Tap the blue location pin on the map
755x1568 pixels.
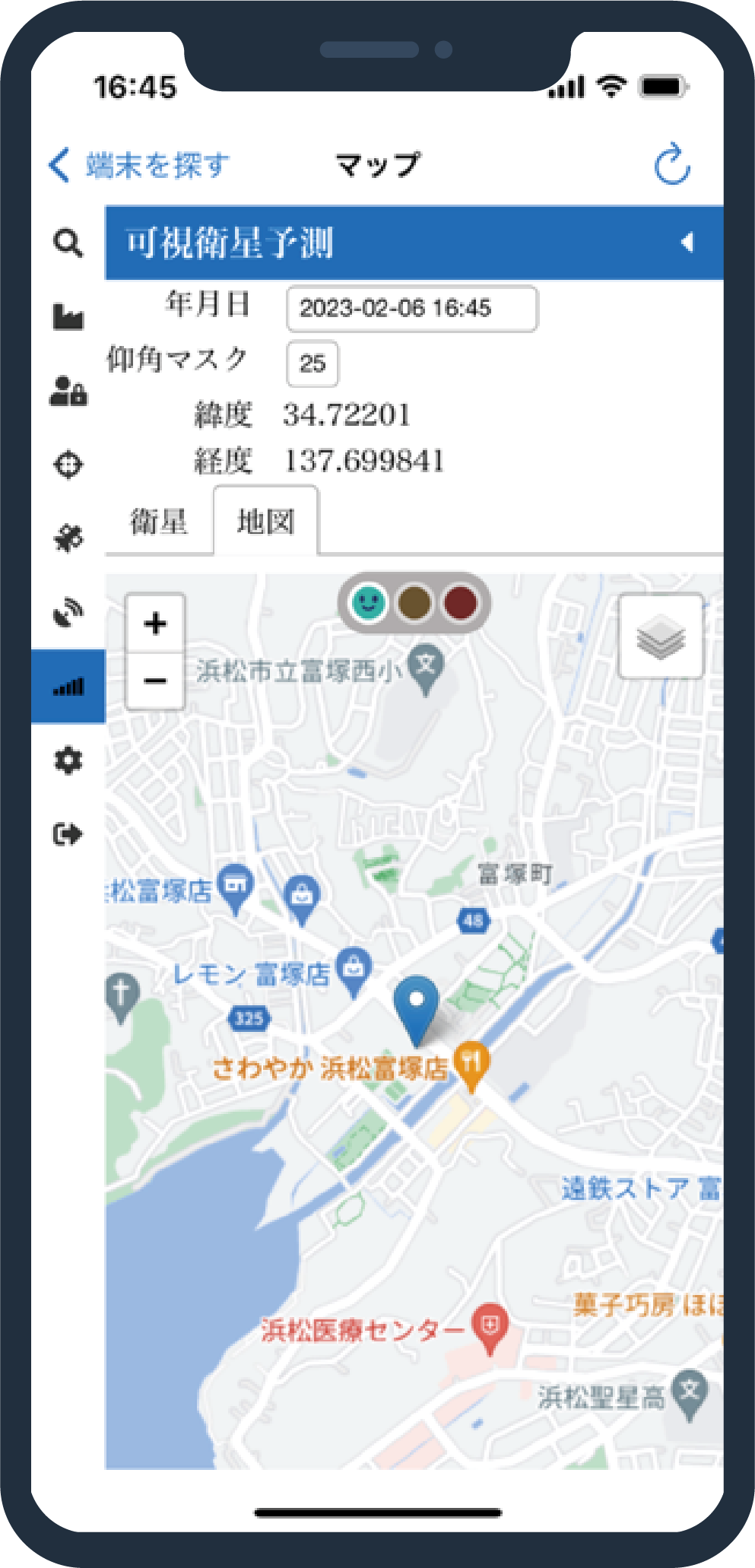coord(416,1004)
